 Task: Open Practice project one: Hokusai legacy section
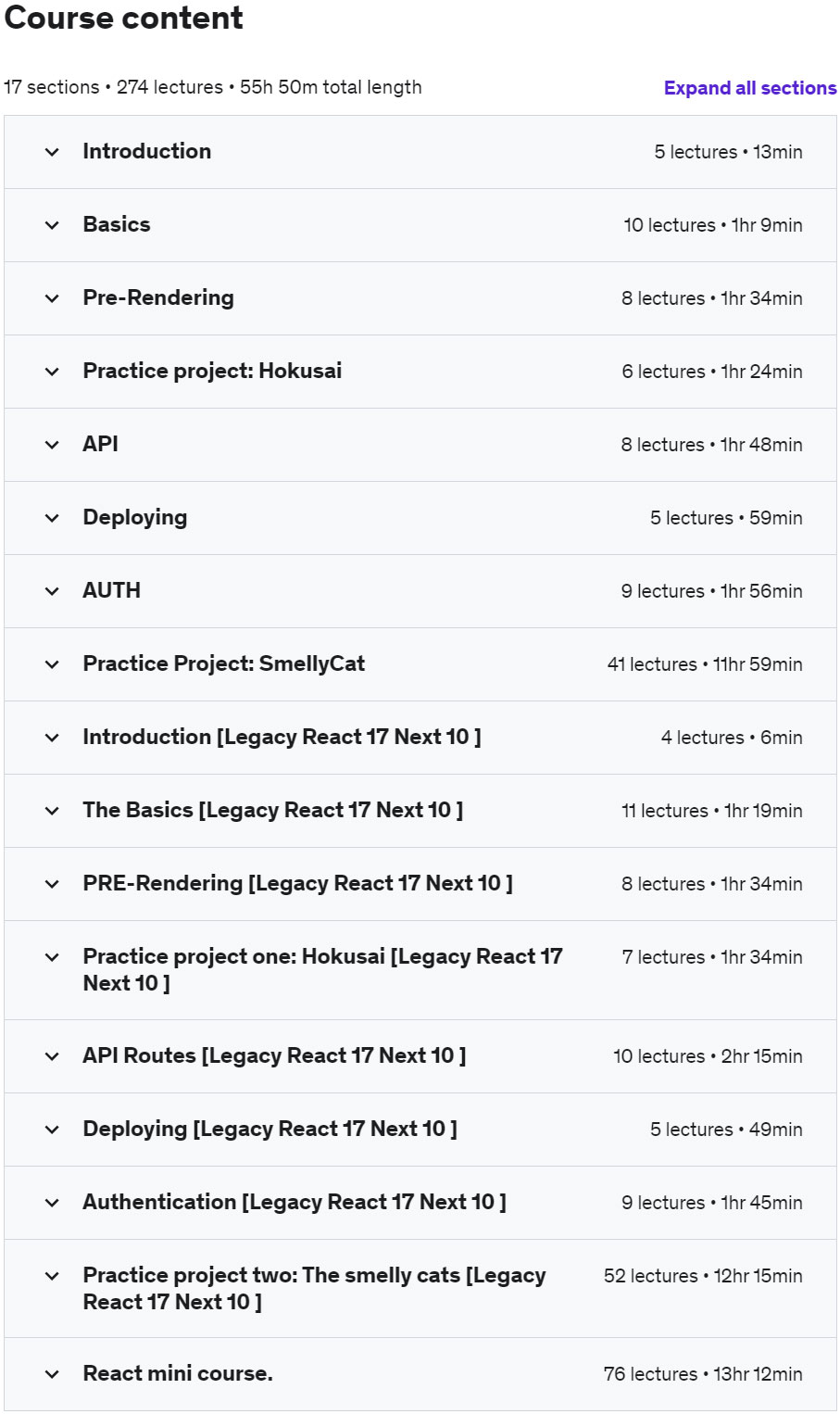point(420,970)
